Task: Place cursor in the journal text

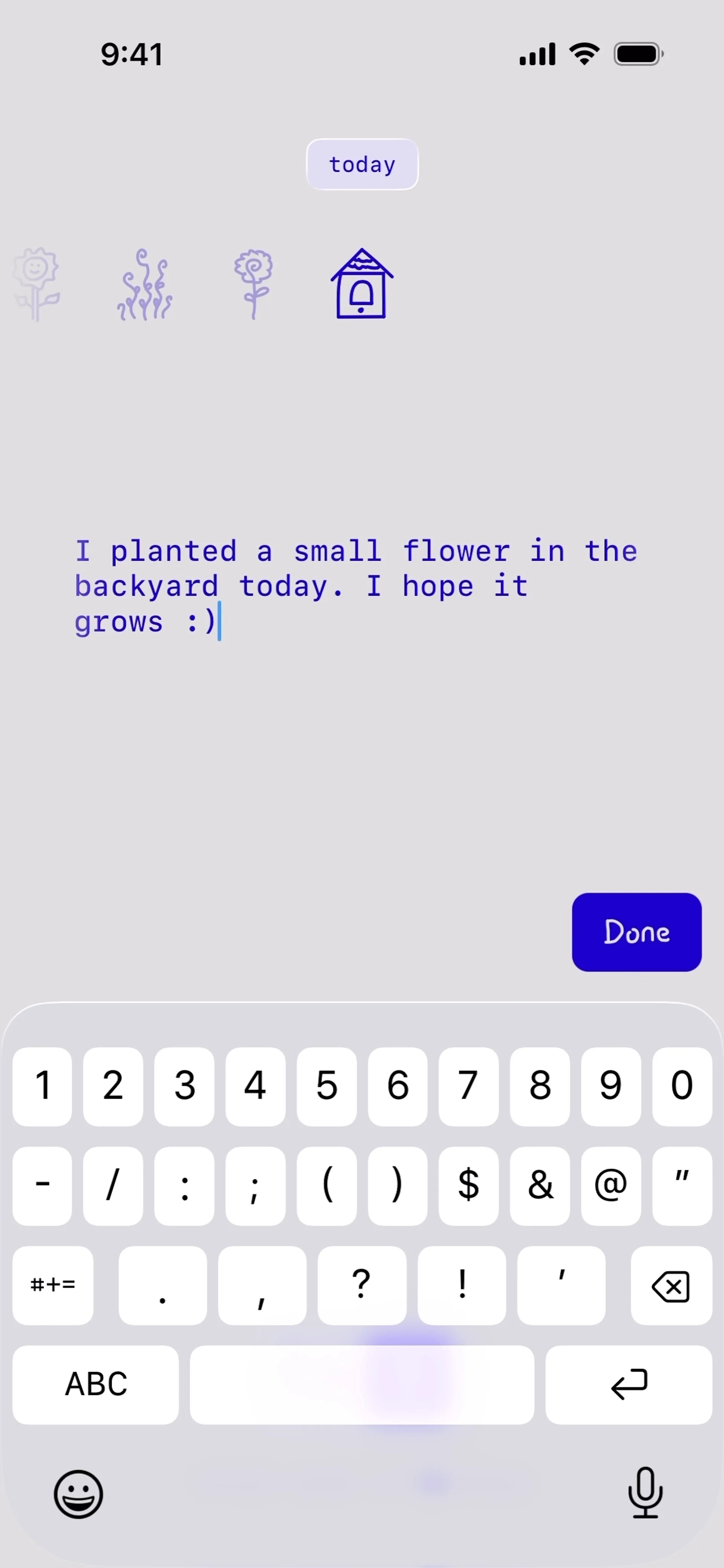Action: pyautogui.click(x=356, y=586)
